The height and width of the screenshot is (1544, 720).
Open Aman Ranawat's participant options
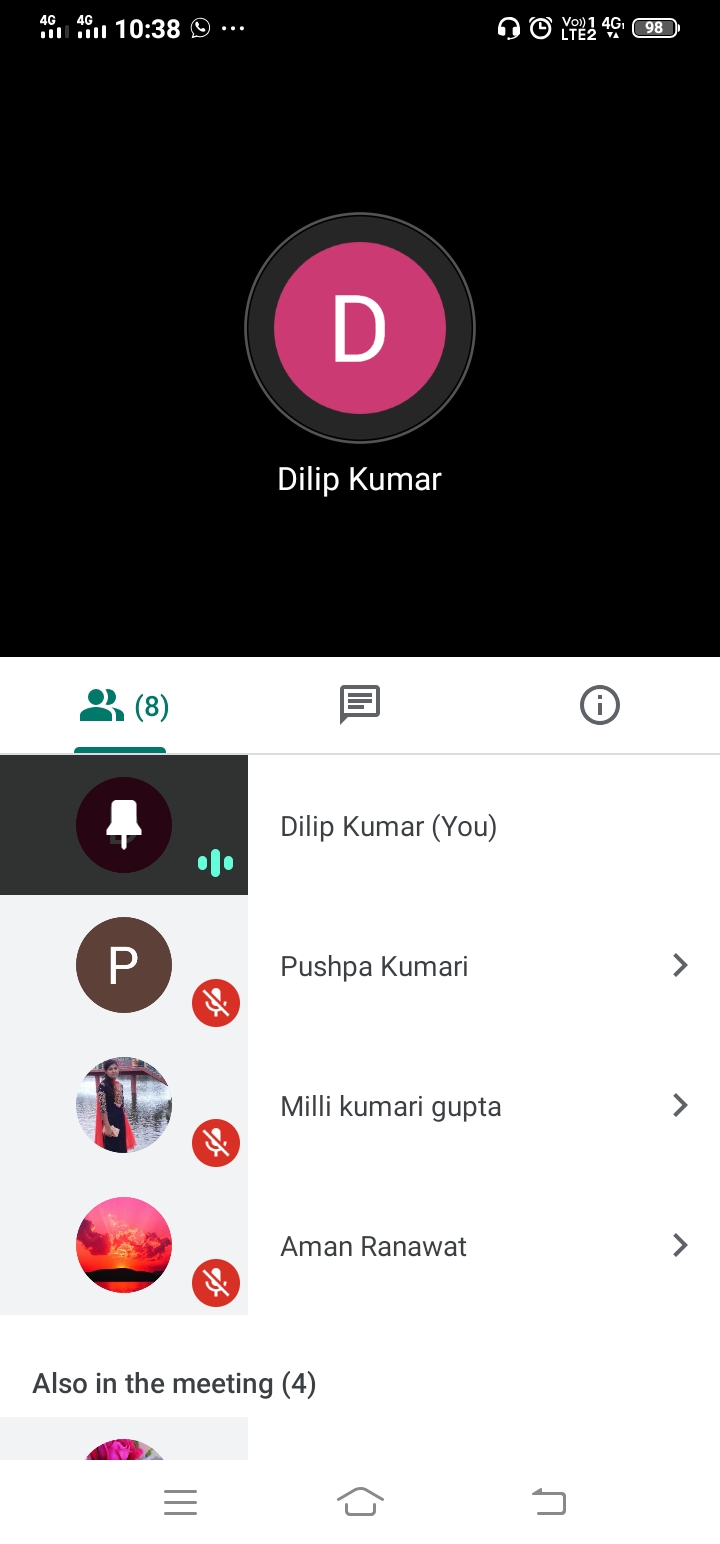point(680,1245)
